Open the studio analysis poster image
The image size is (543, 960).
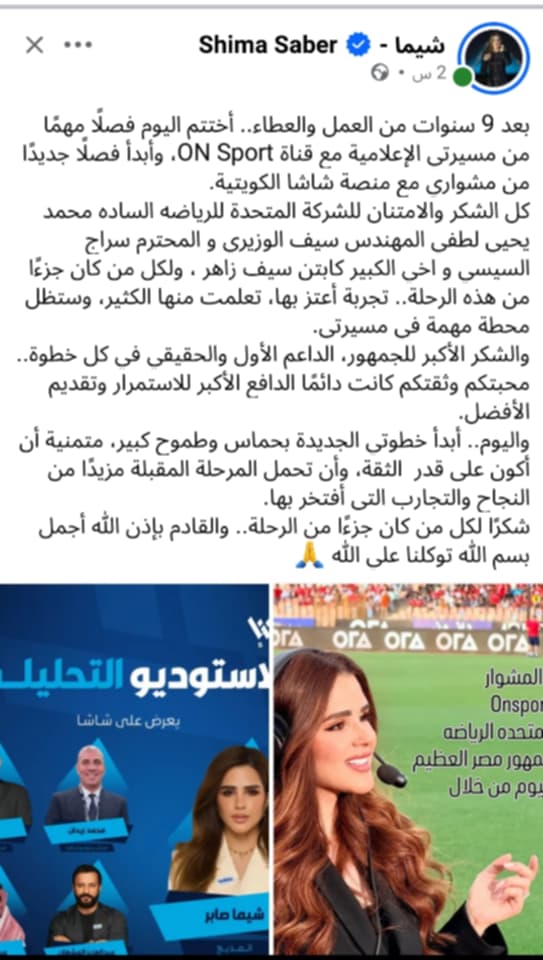(135, 768)
